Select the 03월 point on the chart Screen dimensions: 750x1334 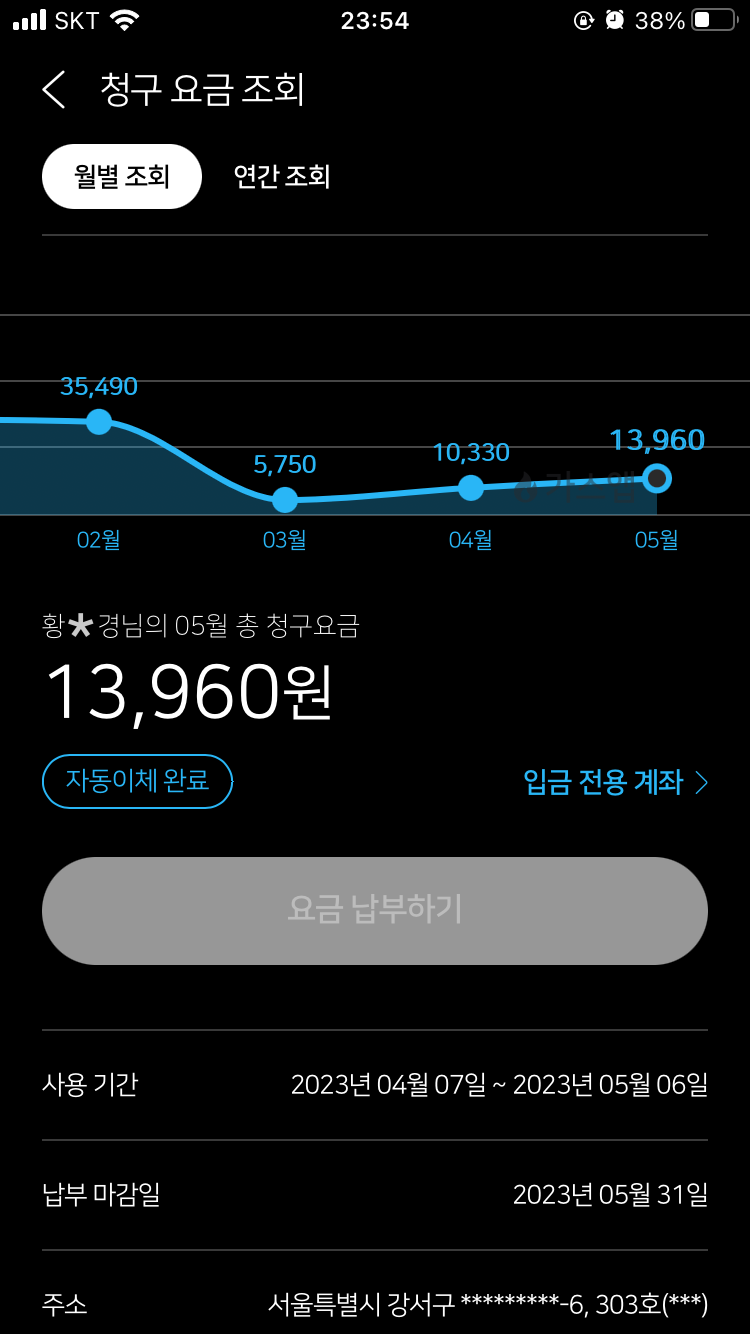[285, 499]
